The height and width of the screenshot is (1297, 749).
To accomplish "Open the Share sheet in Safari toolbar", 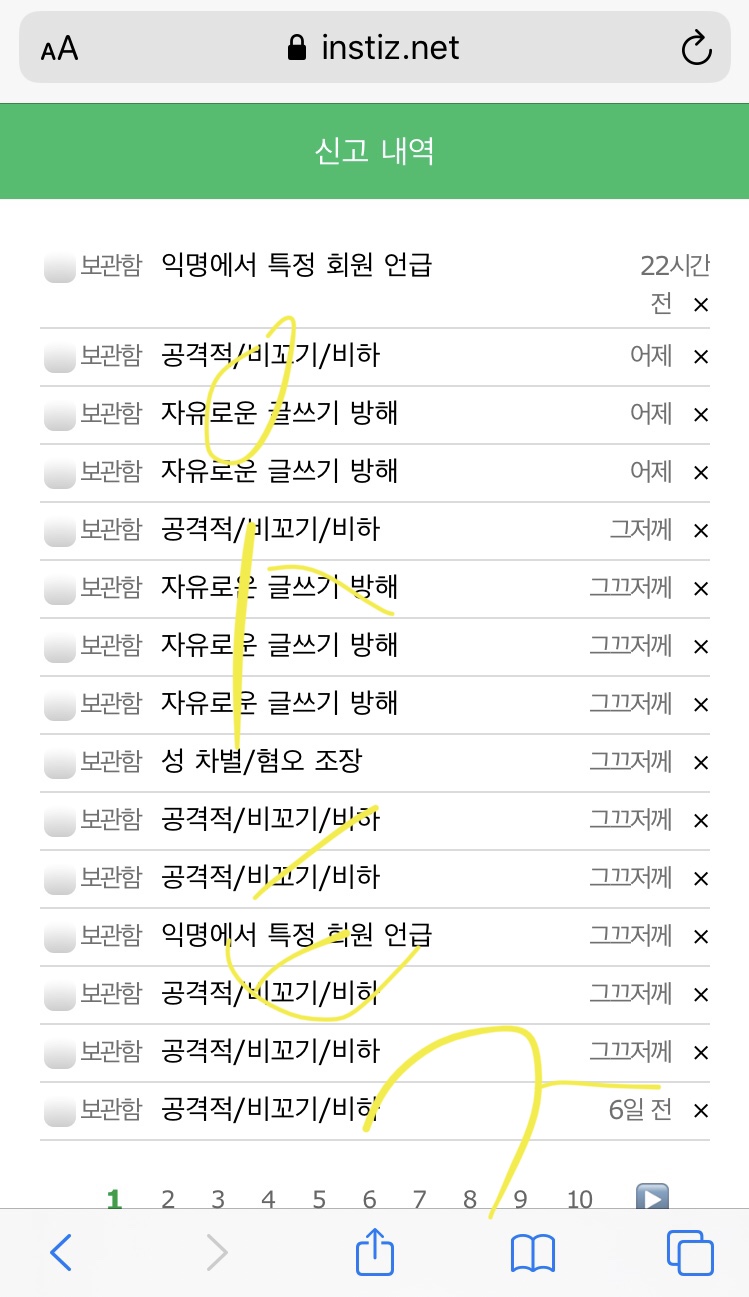I will (x=374, y=1251).
